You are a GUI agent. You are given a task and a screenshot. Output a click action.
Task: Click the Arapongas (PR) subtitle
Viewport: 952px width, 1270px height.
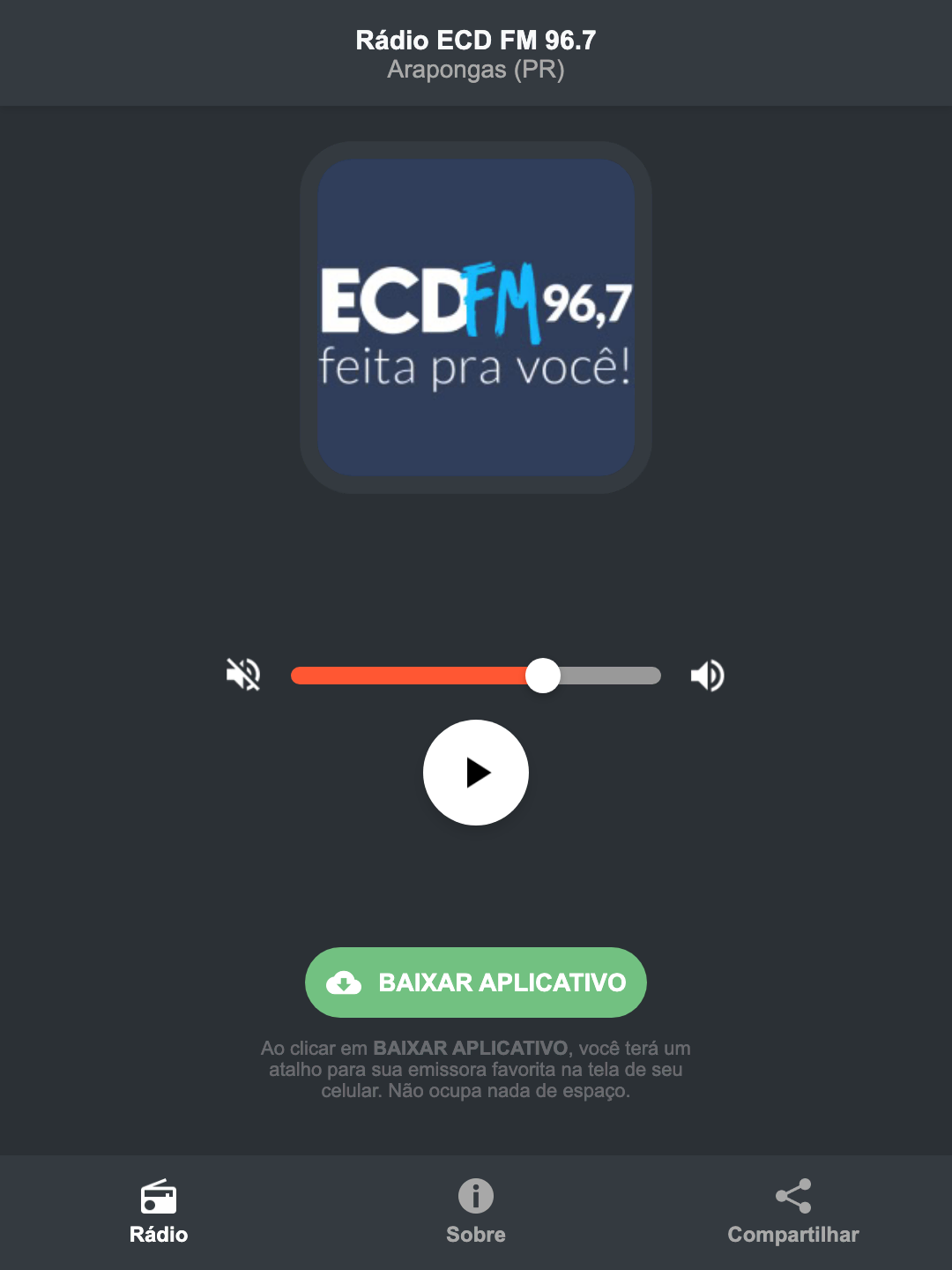pos(476,71)
